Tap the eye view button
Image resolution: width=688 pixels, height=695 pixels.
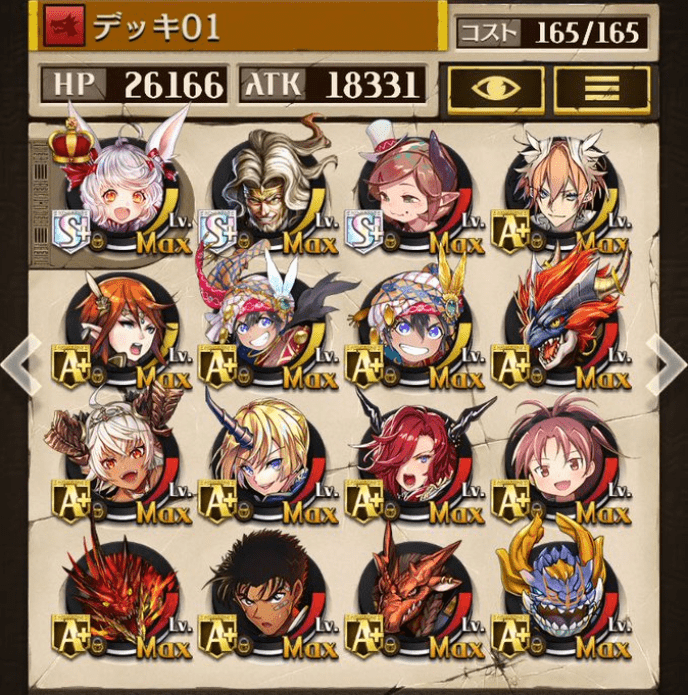496,87
